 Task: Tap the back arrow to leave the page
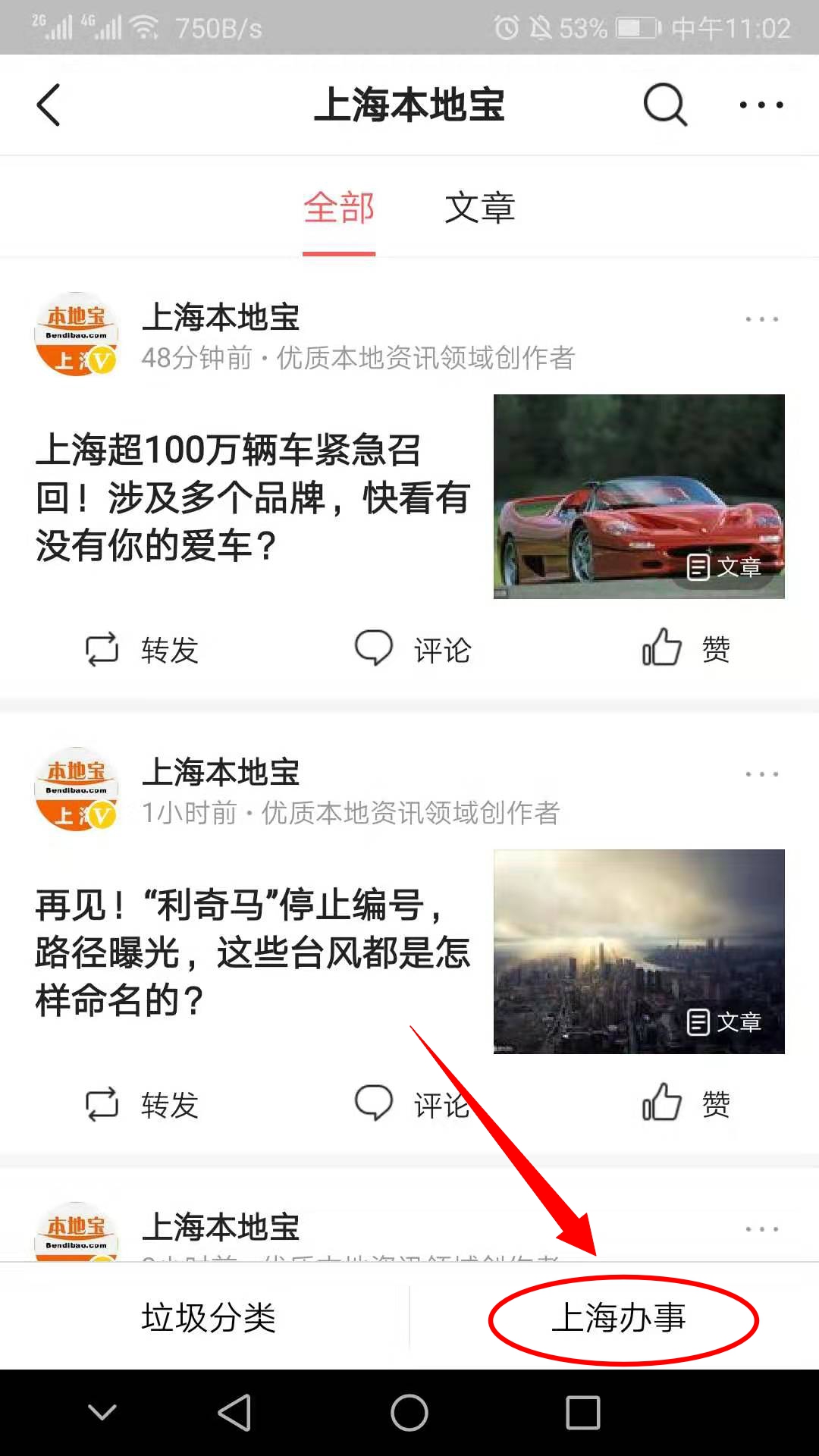(x=49, y=105)
